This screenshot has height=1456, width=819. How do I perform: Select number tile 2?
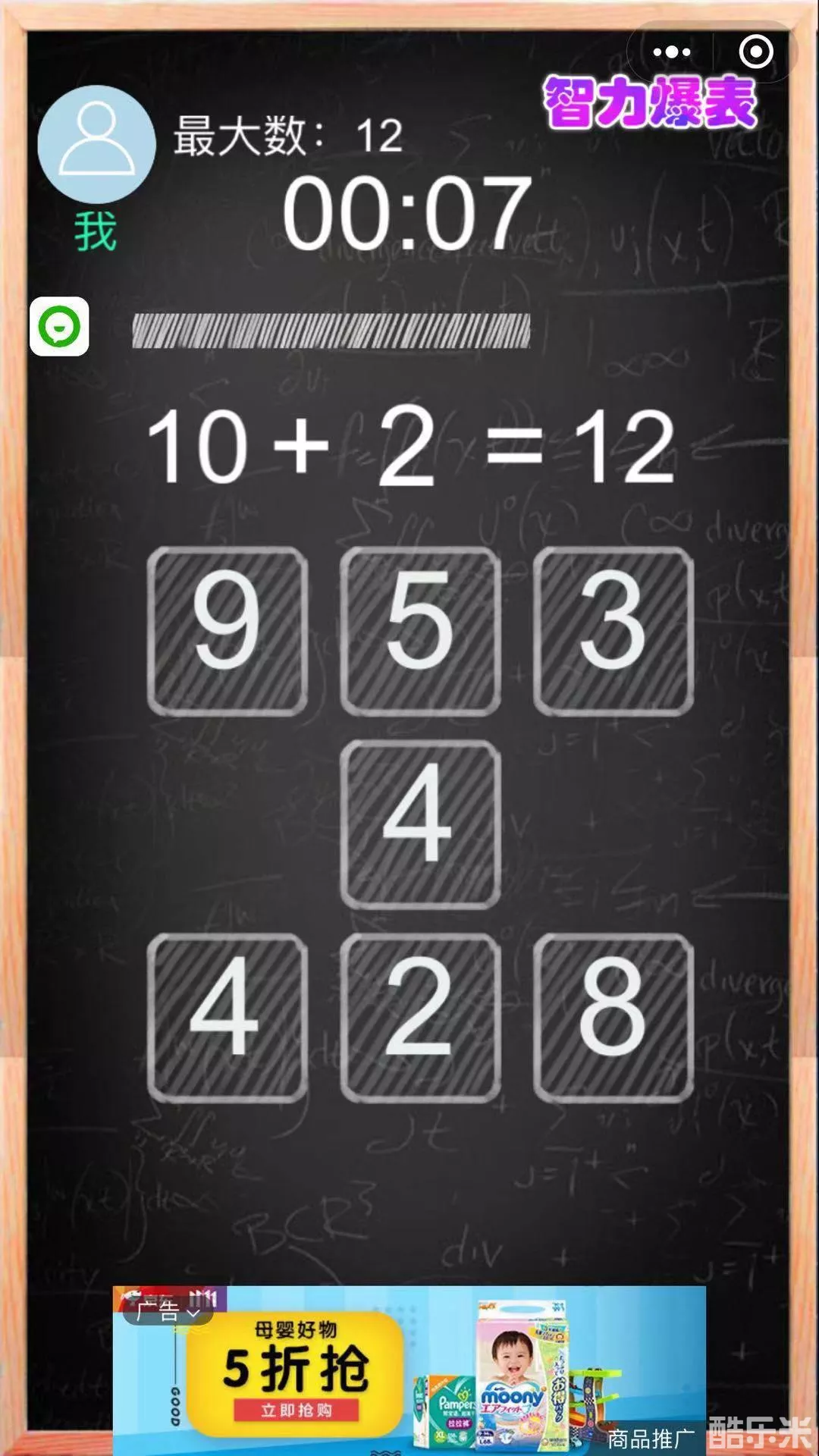419,1018
